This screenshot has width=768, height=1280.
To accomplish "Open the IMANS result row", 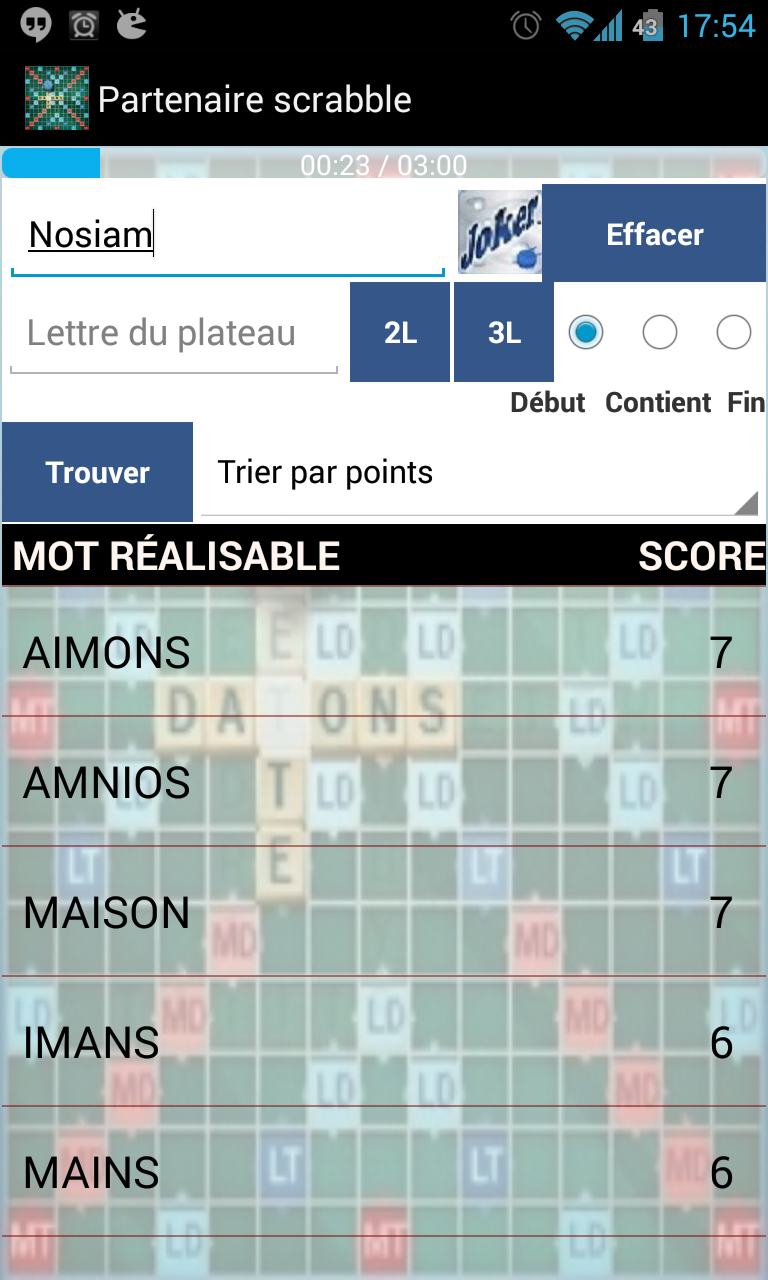I will [x=384, y=1043].
